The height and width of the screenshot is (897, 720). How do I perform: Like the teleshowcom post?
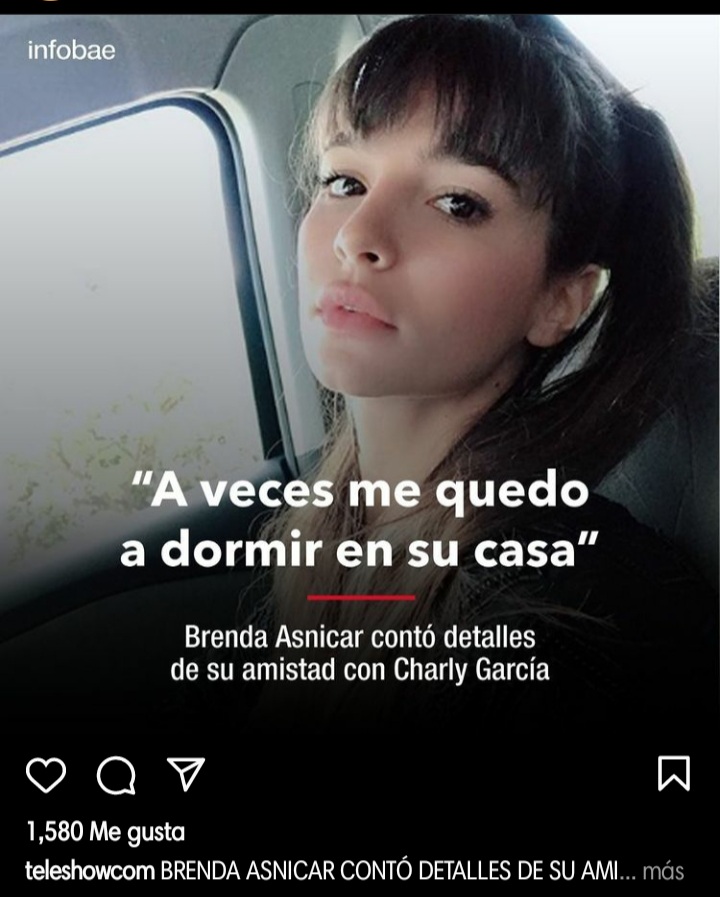46,774
